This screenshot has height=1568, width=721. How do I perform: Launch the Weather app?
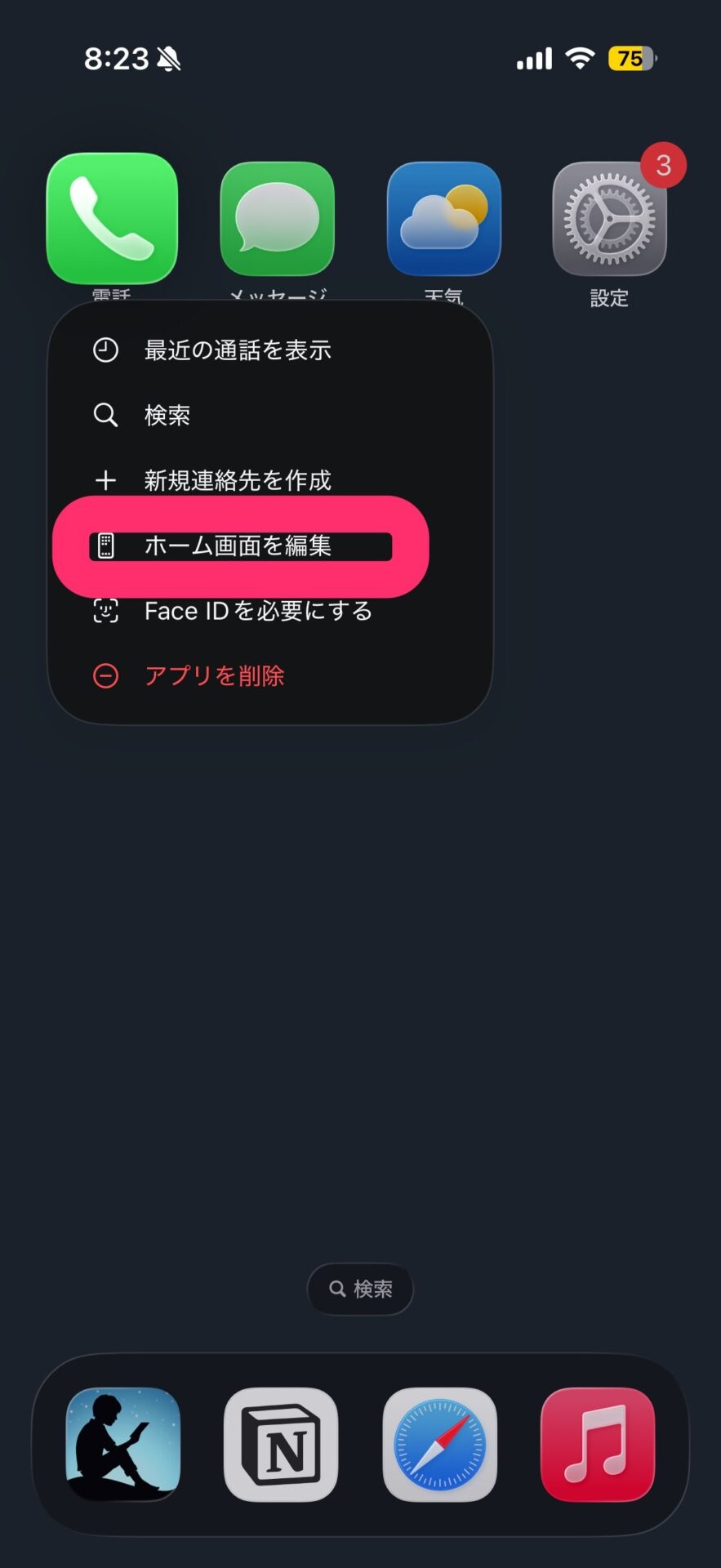(443, 219)
